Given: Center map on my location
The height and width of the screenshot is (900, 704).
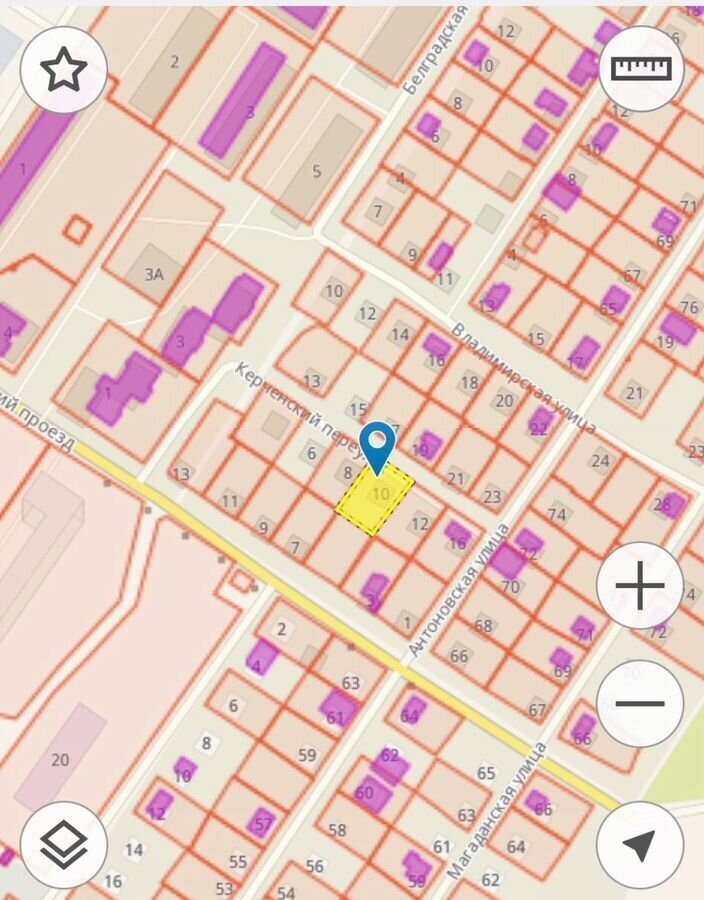Looking at the screenshot, I should (640, 844).
